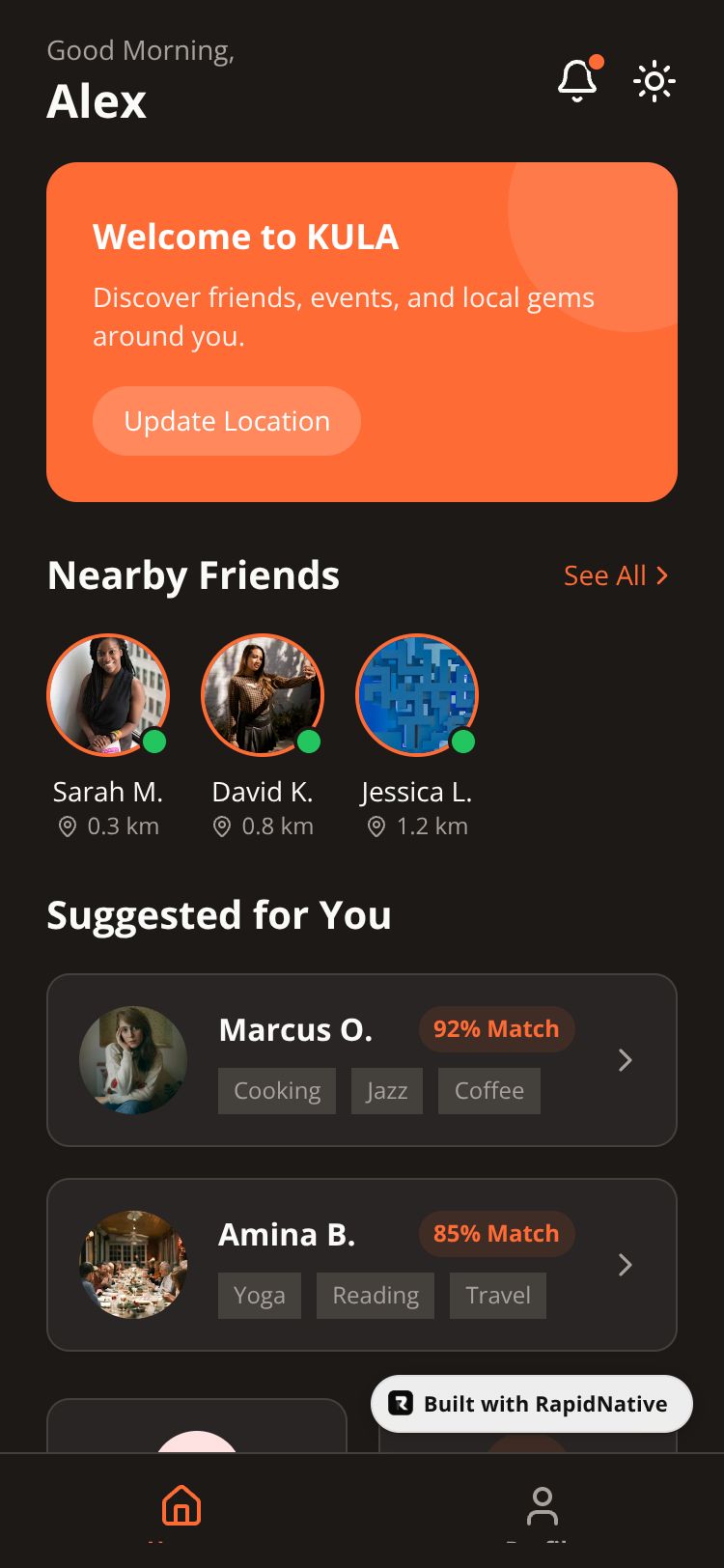Open Sarah M.'s friend avatar
The width and height of the screenshot is (724, 1568).
pyautogui.click(x=108, y=695)
